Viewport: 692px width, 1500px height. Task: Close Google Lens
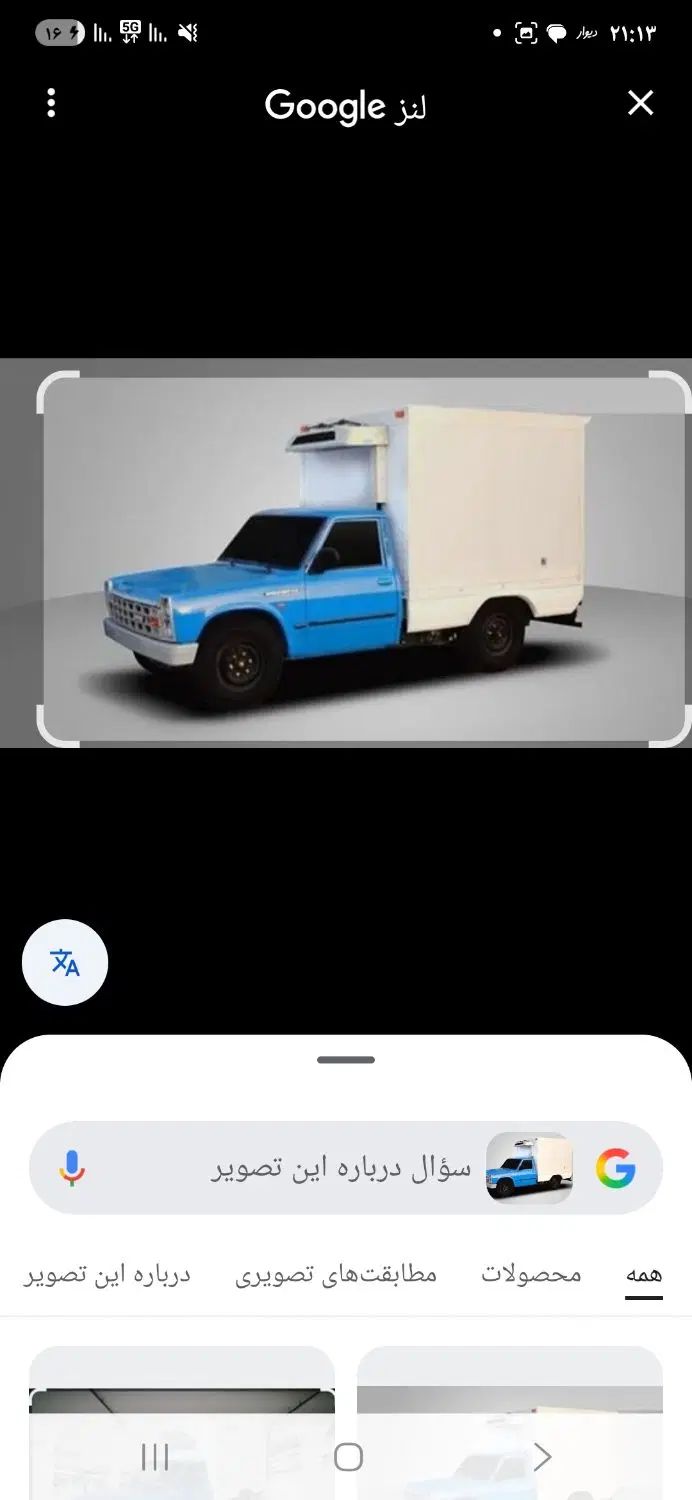[640, 103]
